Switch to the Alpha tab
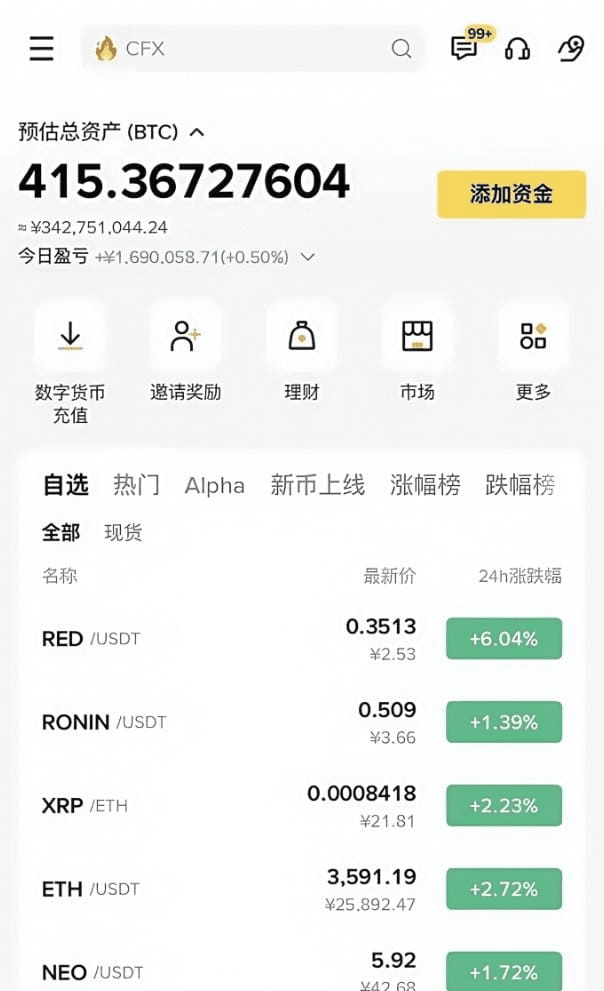Viewport: 604px width, 991px height. pyautogui.click(x=214, y=485)
